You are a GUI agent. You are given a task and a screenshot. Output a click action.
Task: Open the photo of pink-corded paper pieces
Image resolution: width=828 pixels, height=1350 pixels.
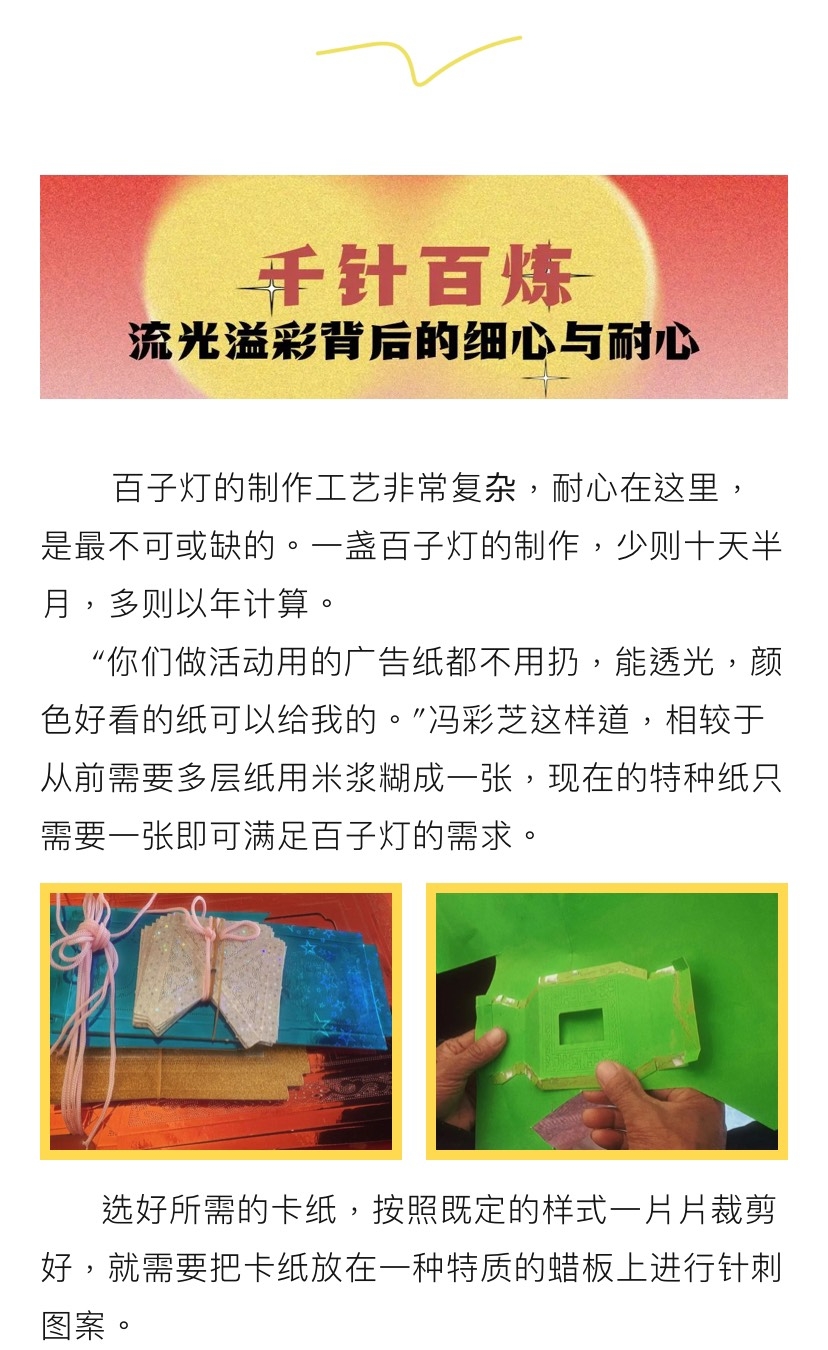pyautogui.click(x=221, y=1021)
